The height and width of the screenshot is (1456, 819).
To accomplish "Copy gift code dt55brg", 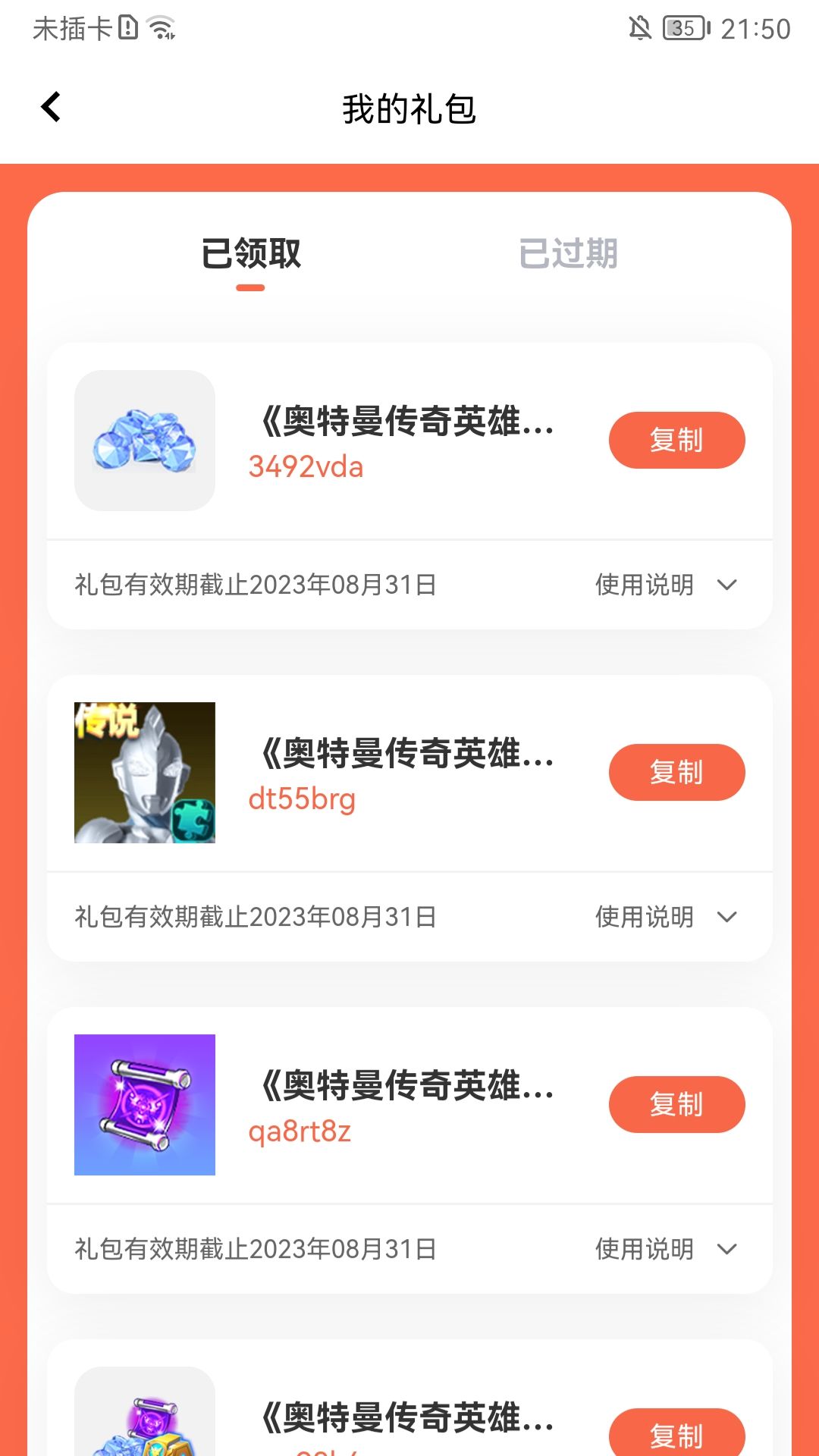I will point(676,773).
